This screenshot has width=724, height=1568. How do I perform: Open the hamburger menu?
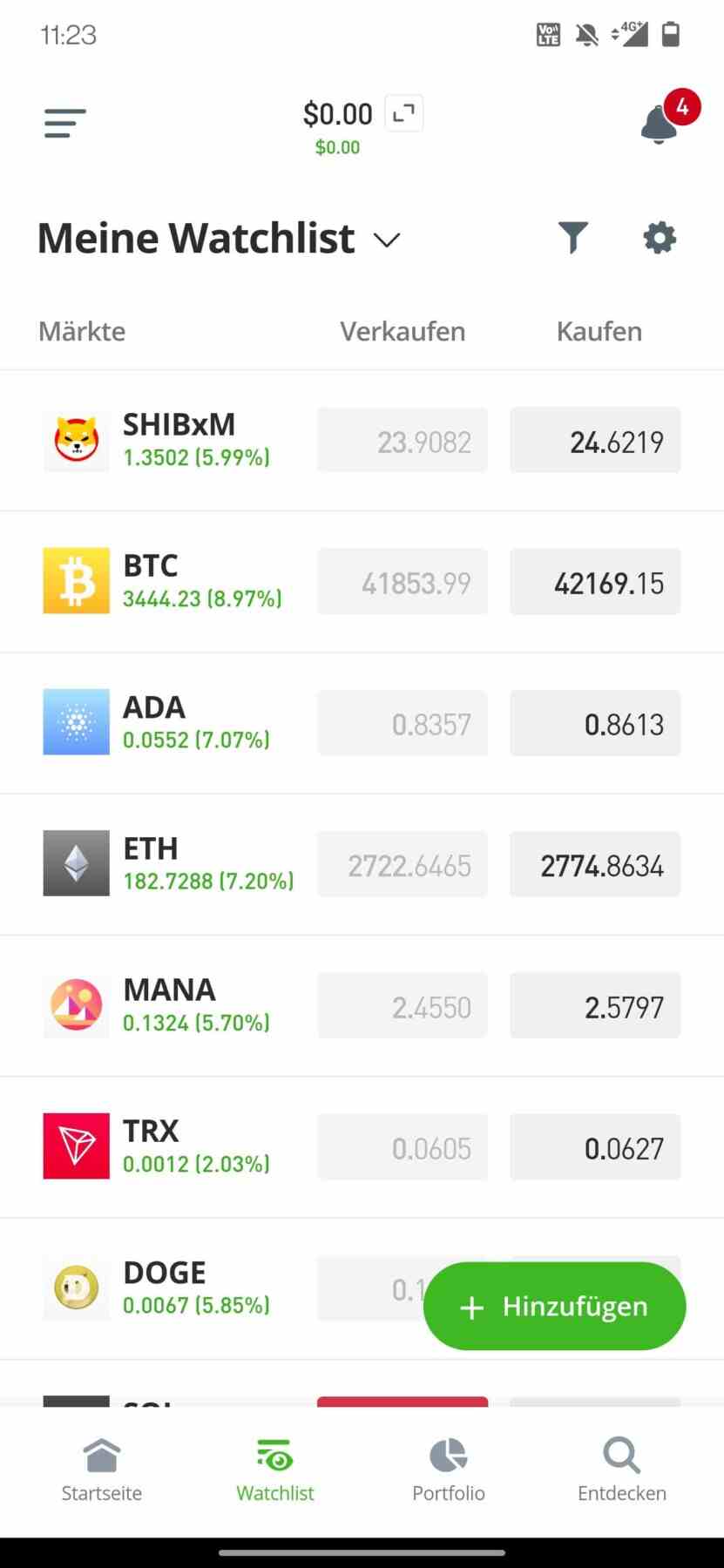point(65,123)
